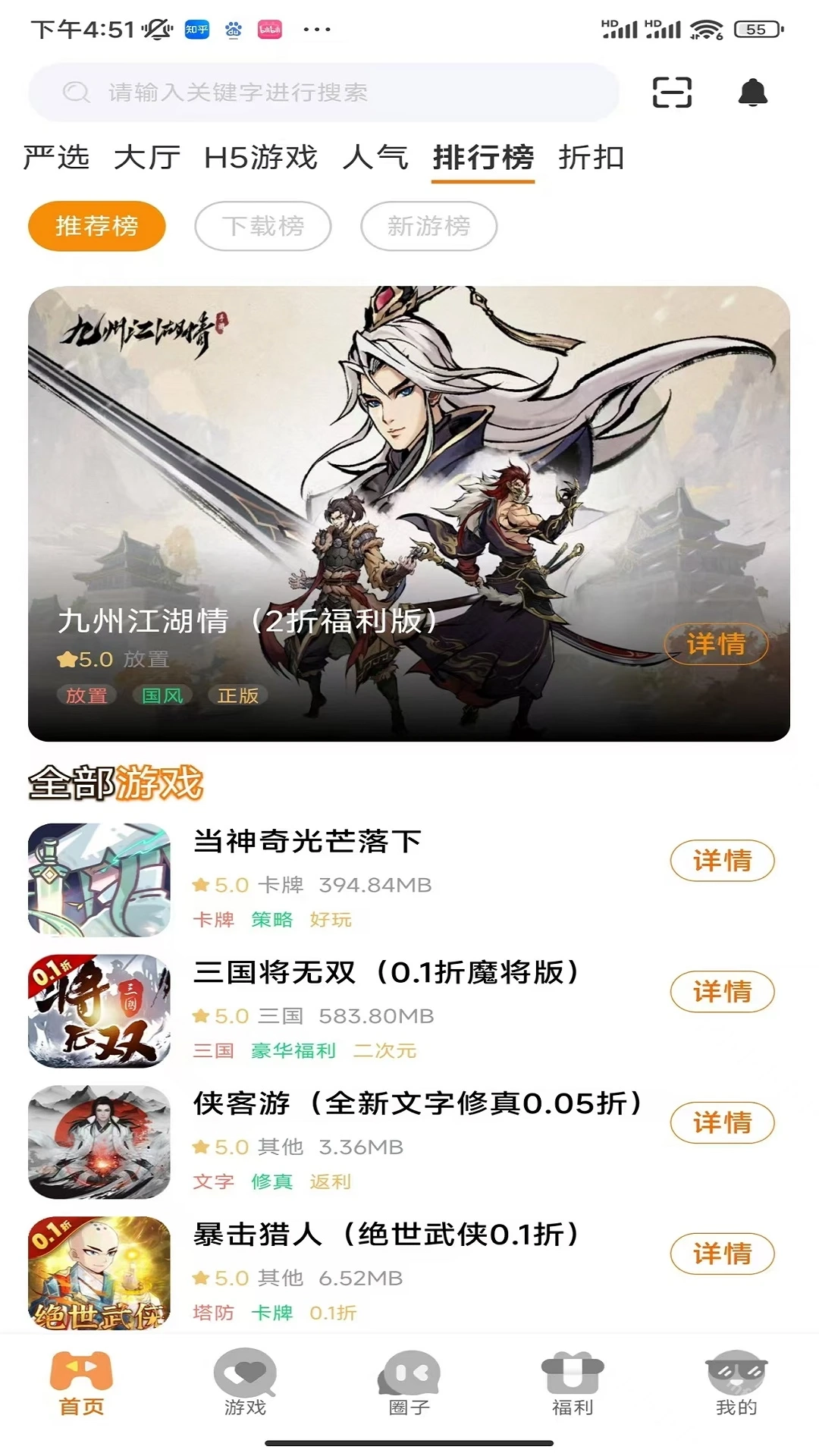Select the 推荐榜 chip

tap(97, 226)
